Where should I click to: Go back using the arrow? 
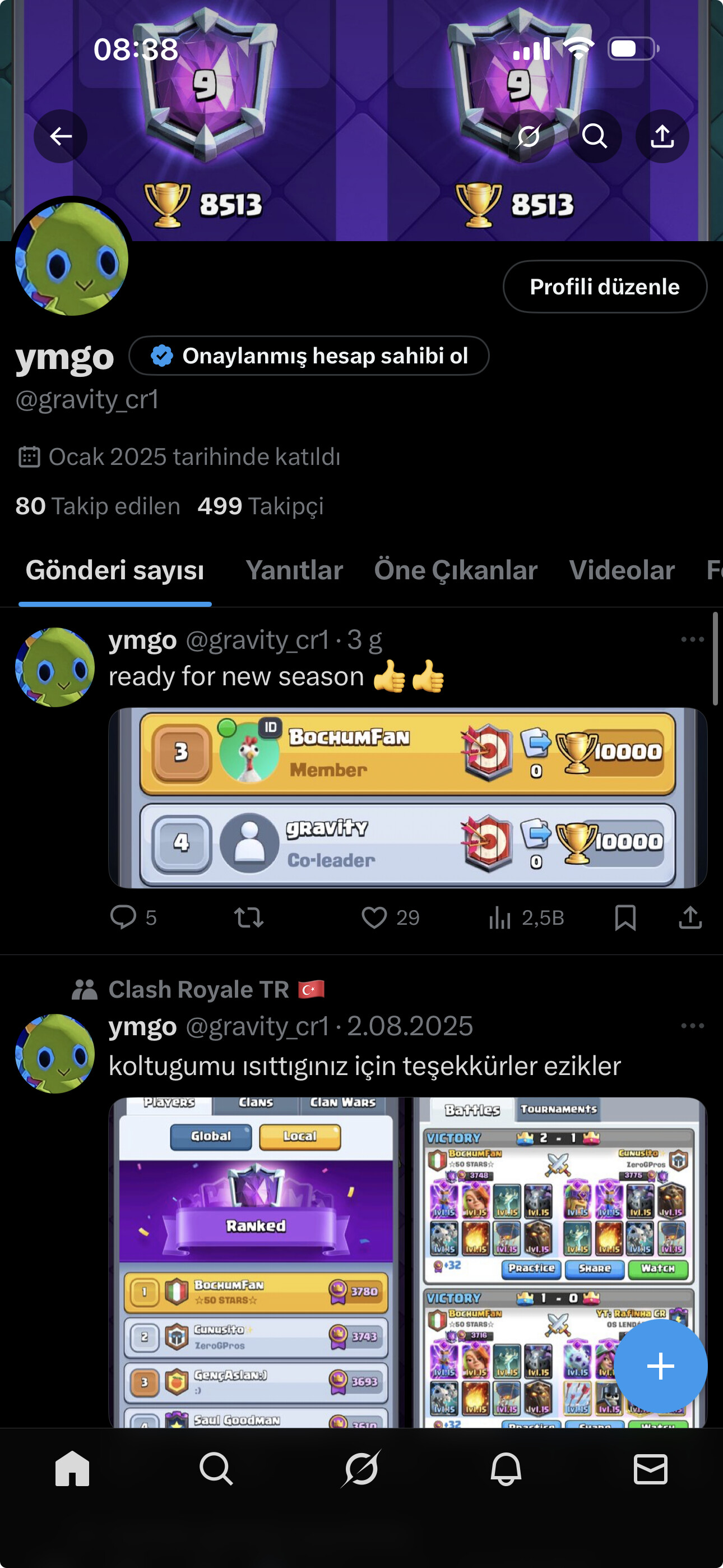point(61,136)
